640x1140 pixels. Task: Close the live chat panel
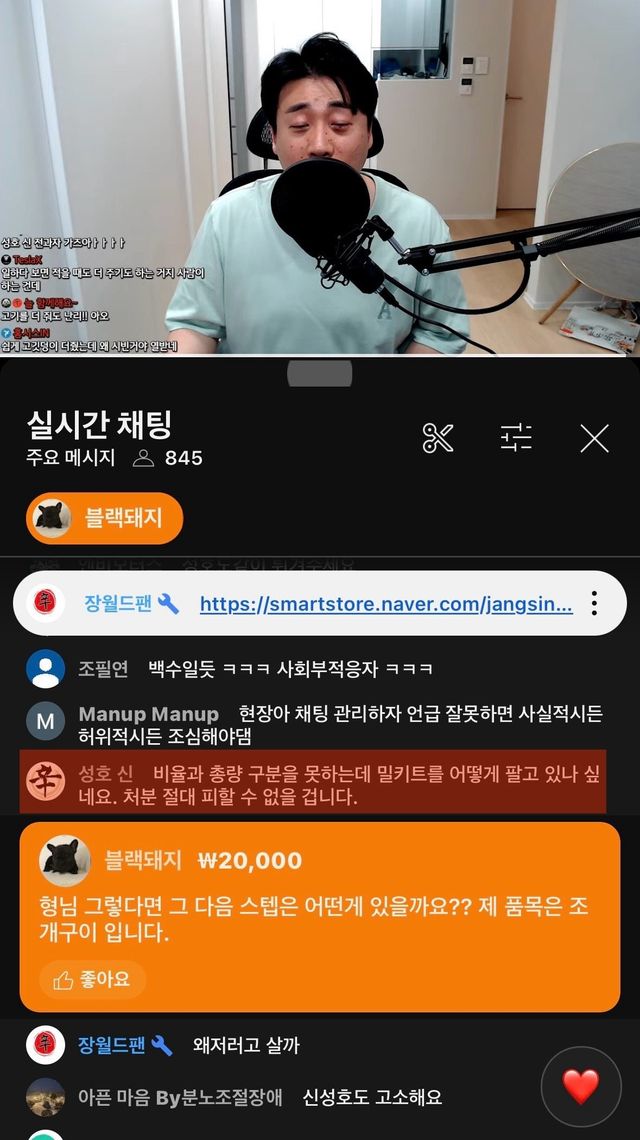pos(594,438)
